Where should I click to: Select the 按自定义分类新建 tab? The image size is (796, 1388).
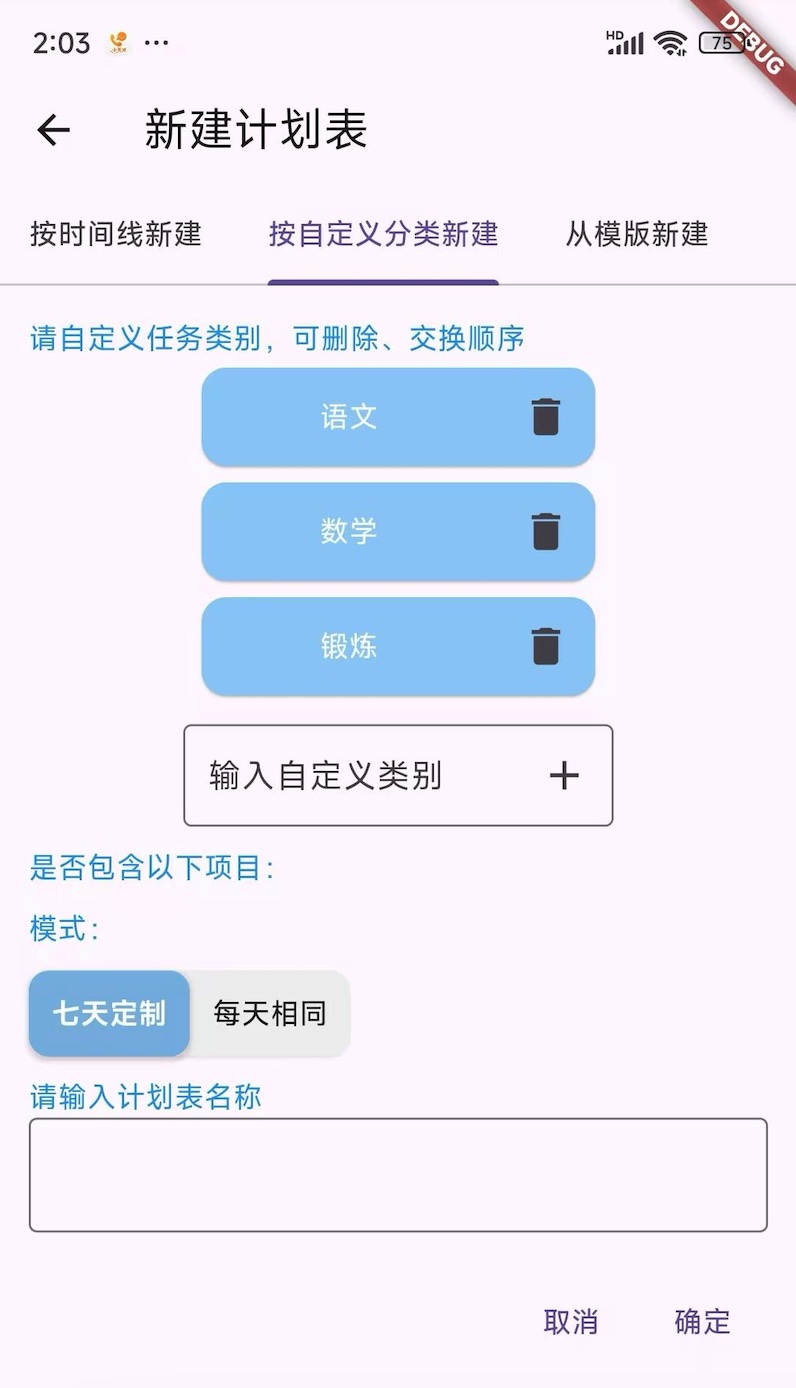click(383, 234)
